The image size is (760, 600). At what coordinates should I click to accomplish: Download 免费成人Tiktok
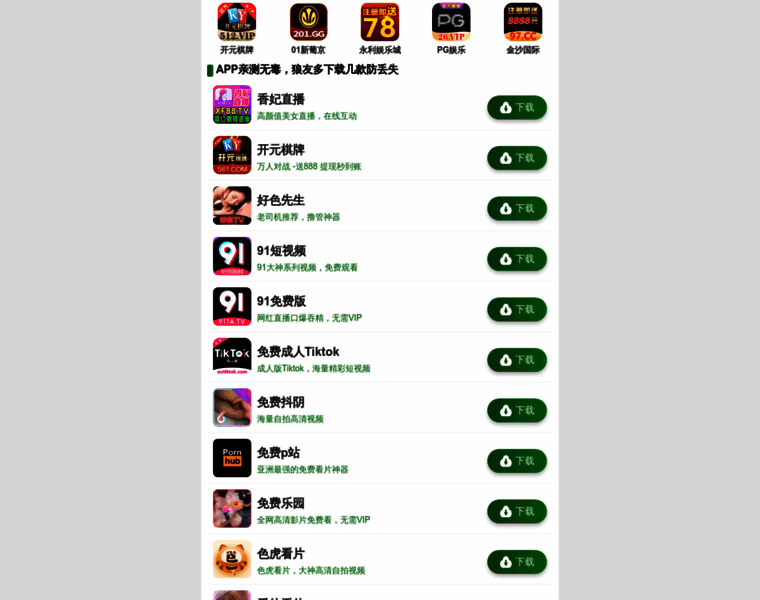(517, 360)
